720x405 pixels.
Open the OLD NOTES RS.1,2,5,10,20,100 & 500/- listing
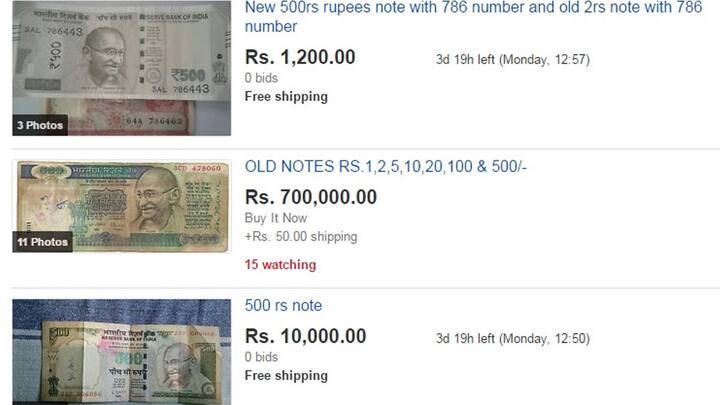click(x=386, y=166)
